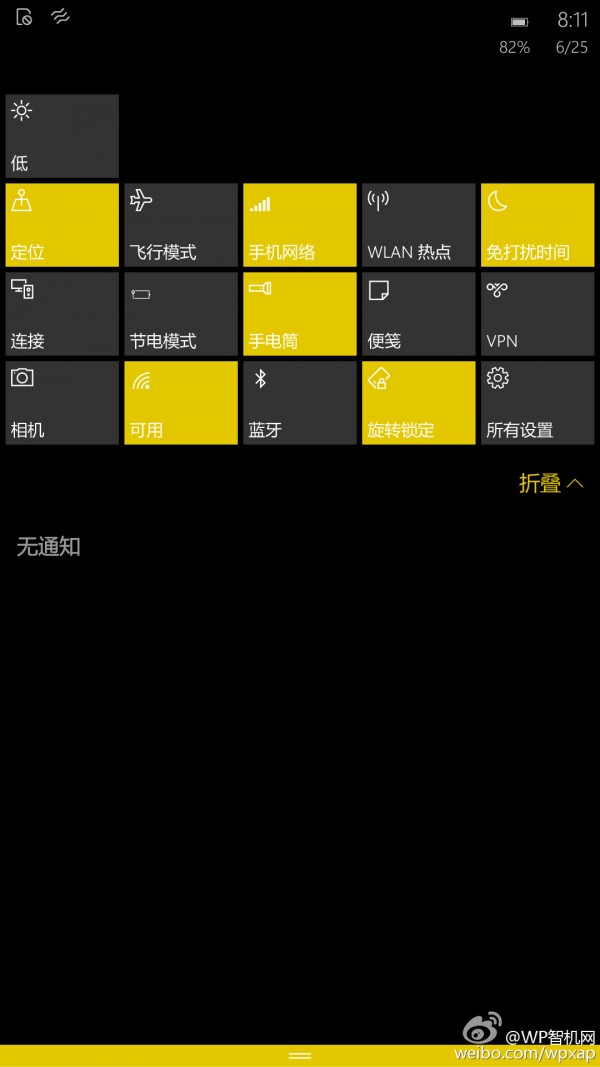Turn on 蓝牙 Bluetooth
600x1067 pixels.
point(300,403)
